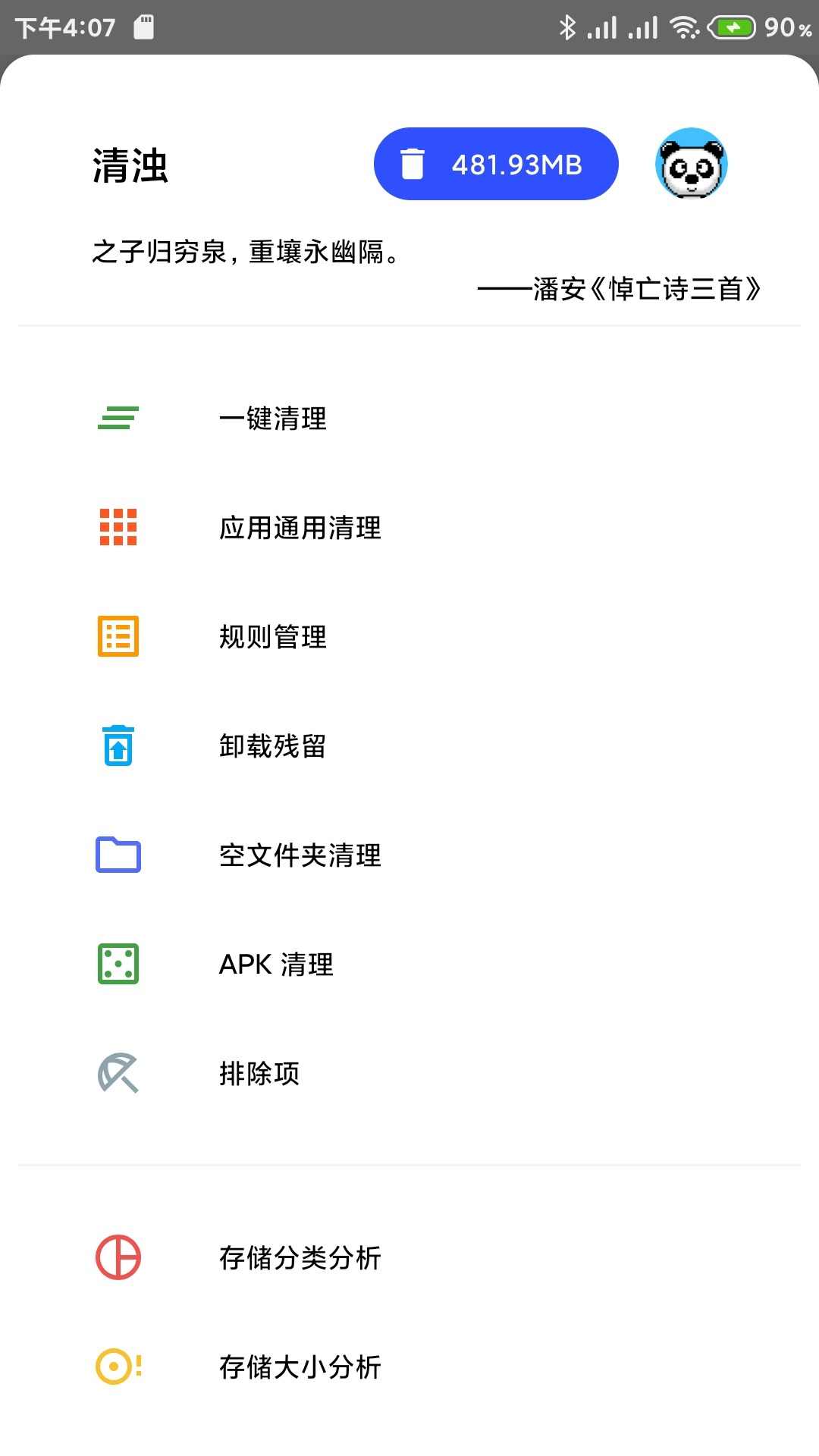
Task: Select 空文件夹清理
Action: pos(300,855)
